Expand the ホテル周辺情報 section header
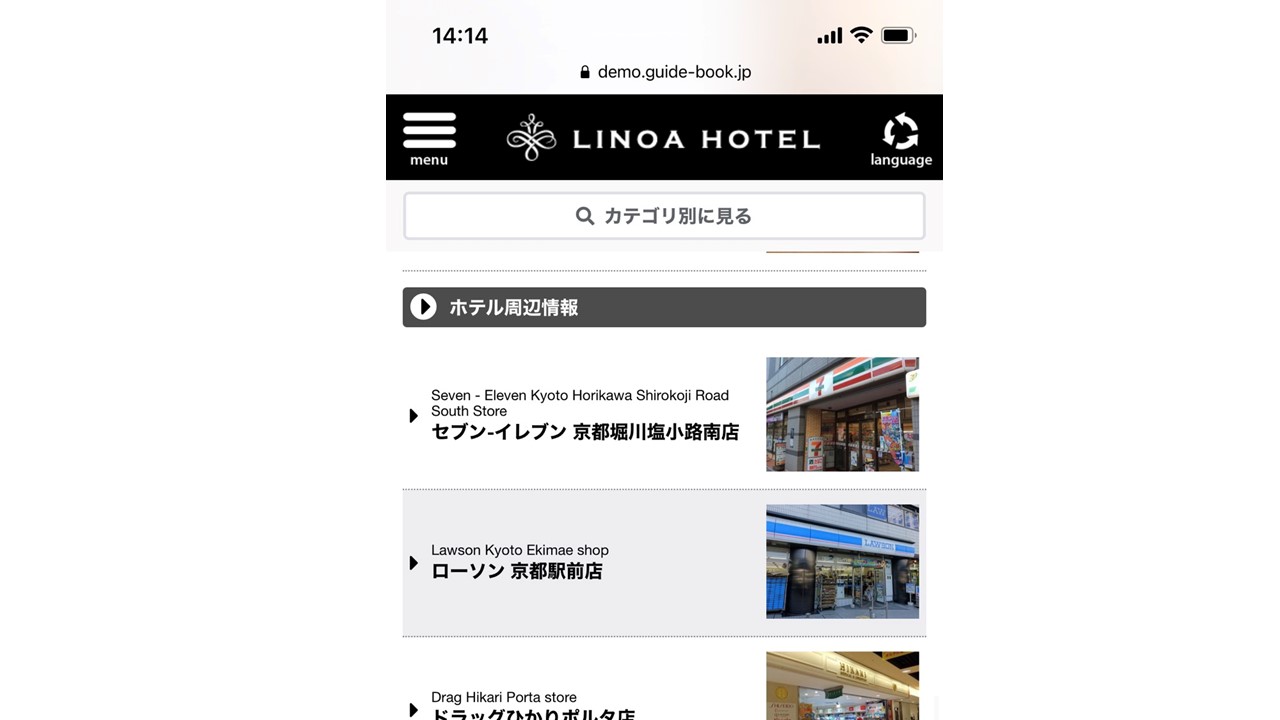1280x720 pixels. 664,307
